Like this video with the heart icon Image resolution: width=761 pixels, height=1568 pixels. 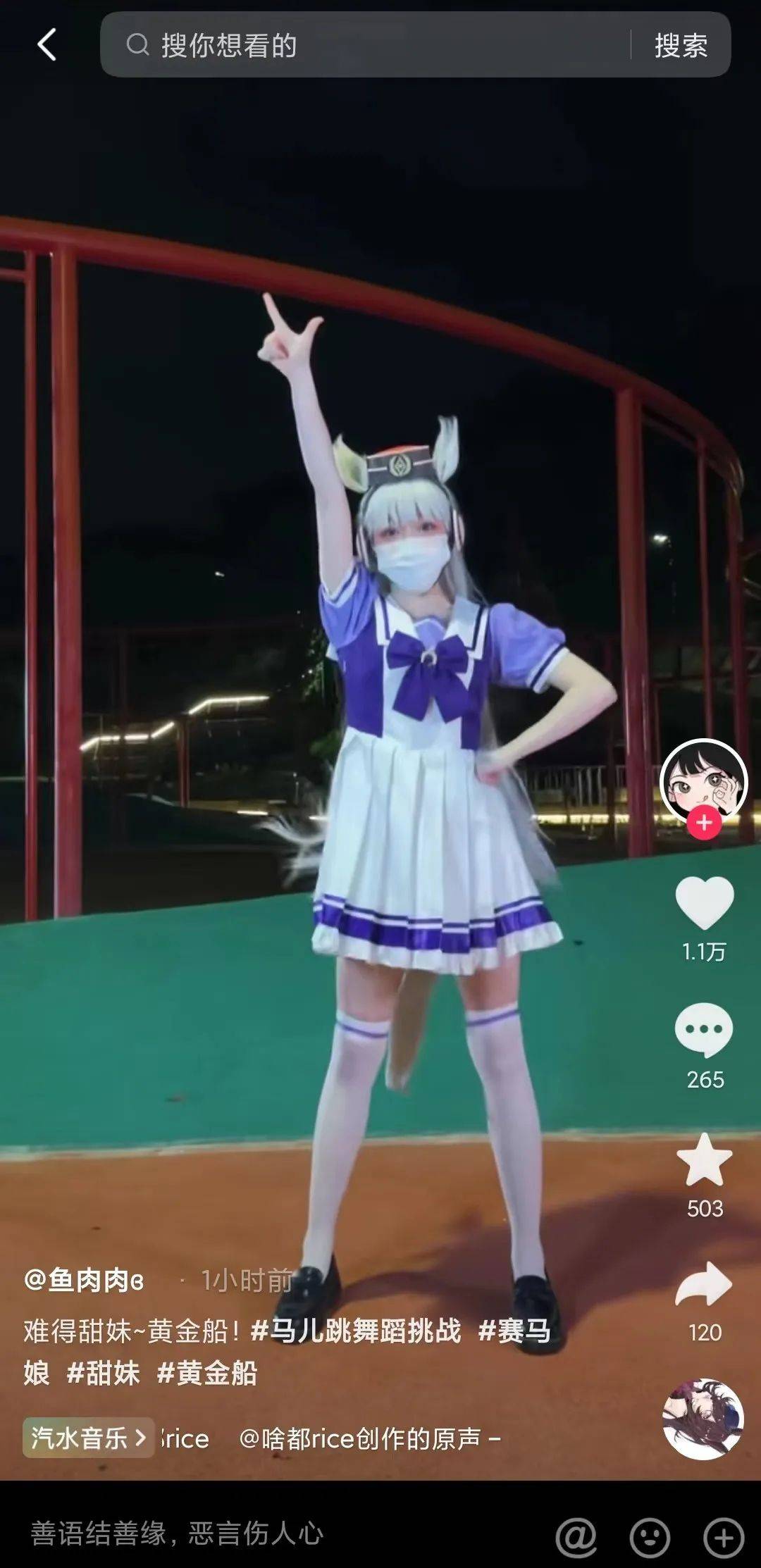pyautogui.click(x=705, y=902)
